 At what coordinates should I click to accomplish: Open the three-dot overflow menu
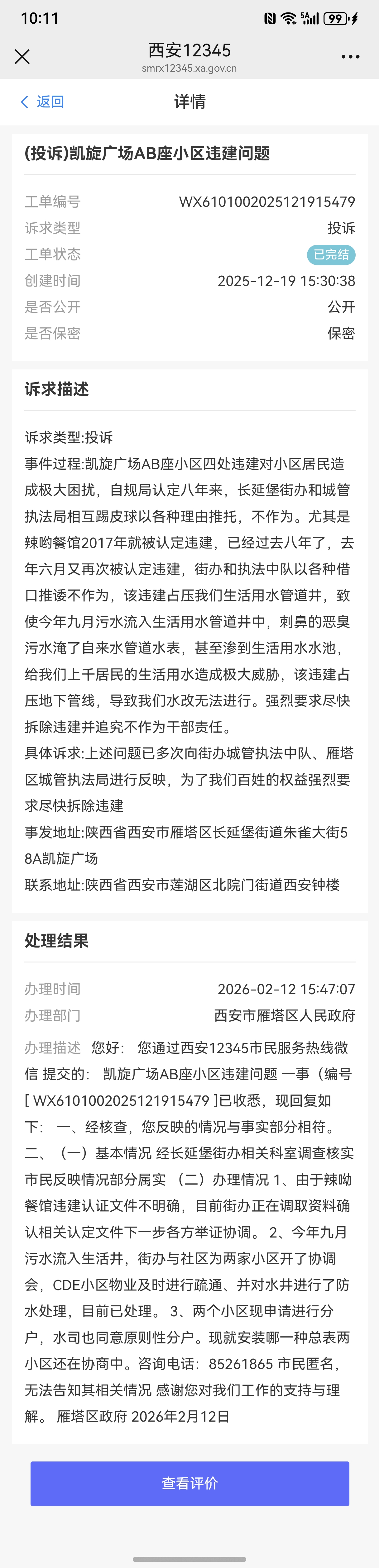[x=350, y=57]
